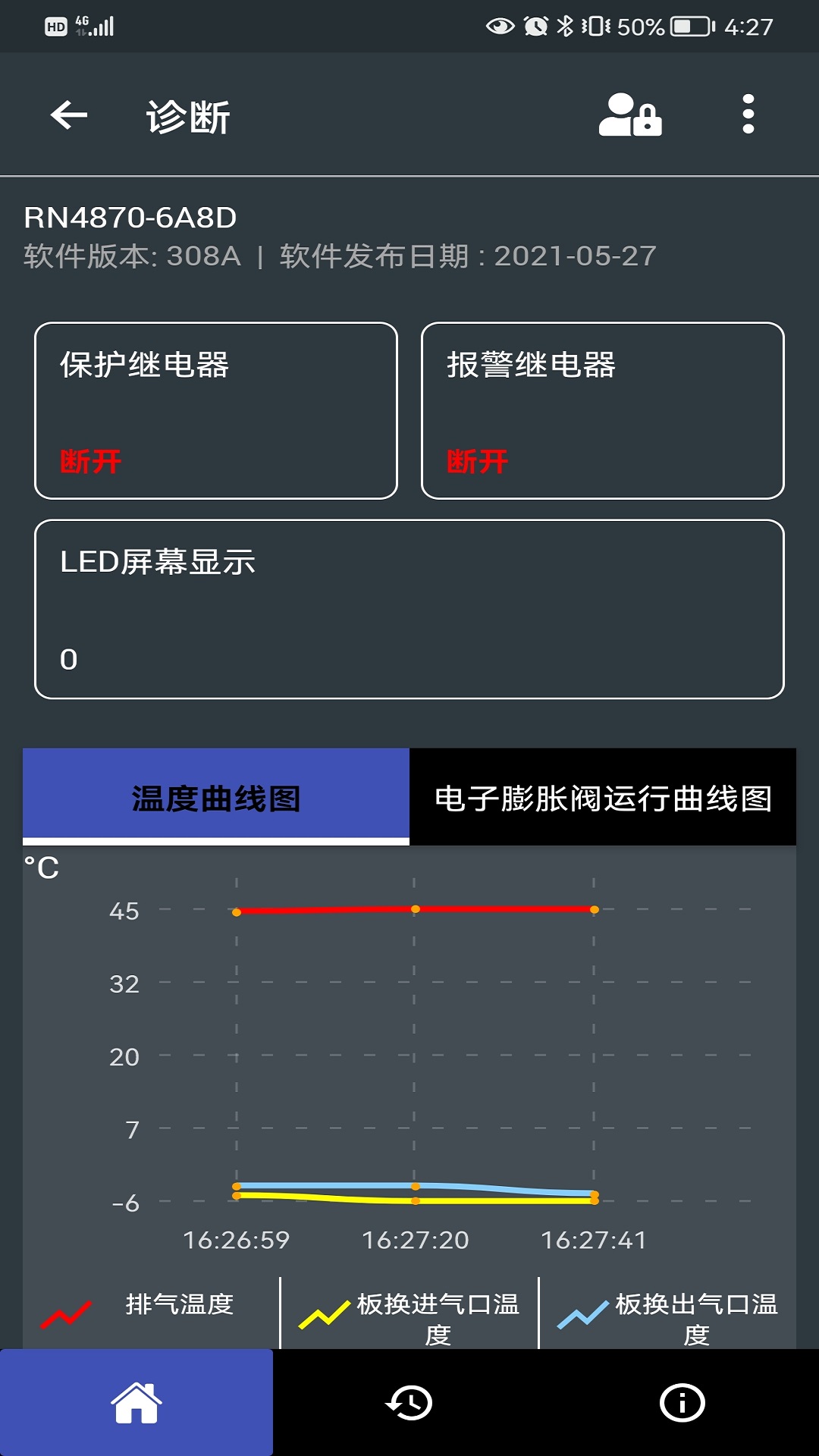
Task: Click the back arrow in the title bar
Action: click(x=67, y=115)
